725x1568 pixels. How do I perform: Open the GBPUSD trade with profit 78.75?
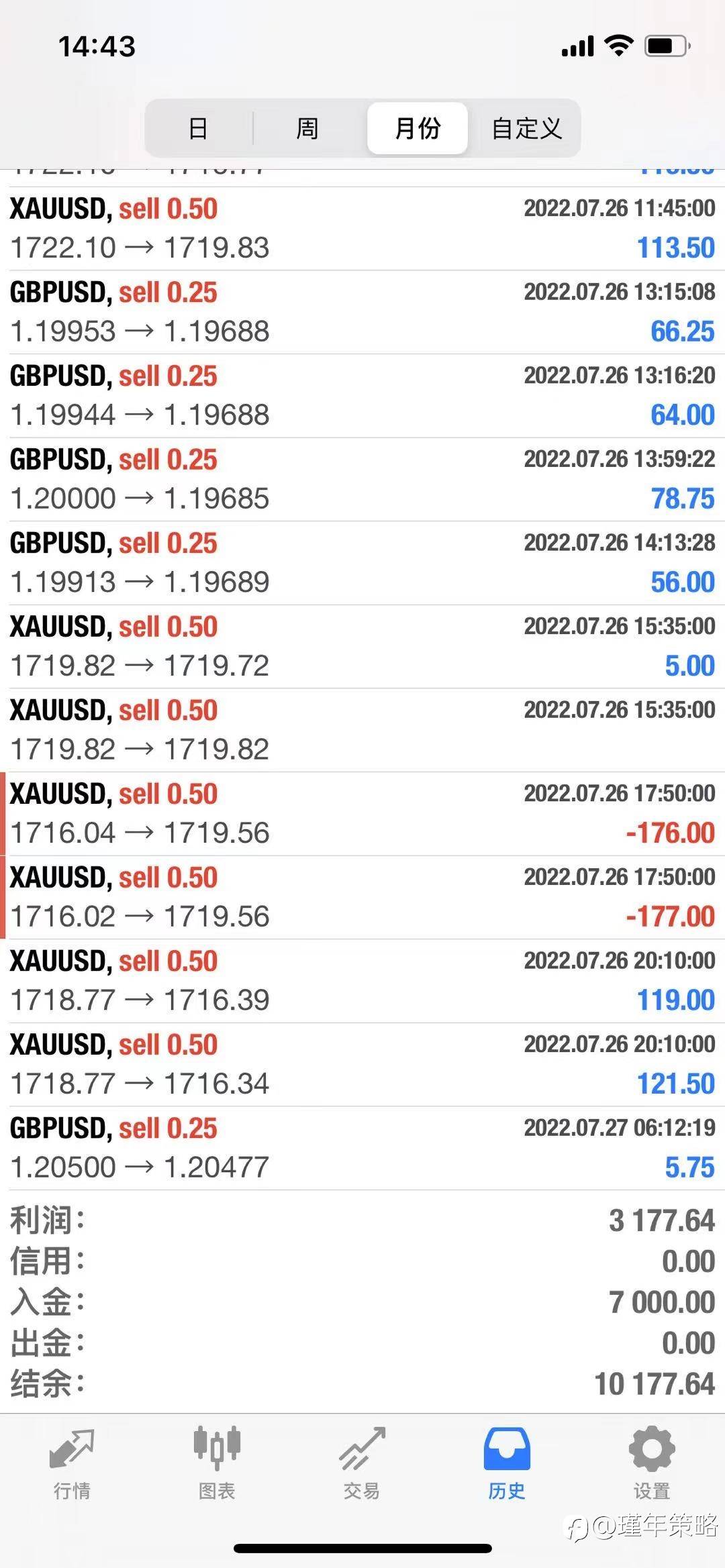pos(362,480)
